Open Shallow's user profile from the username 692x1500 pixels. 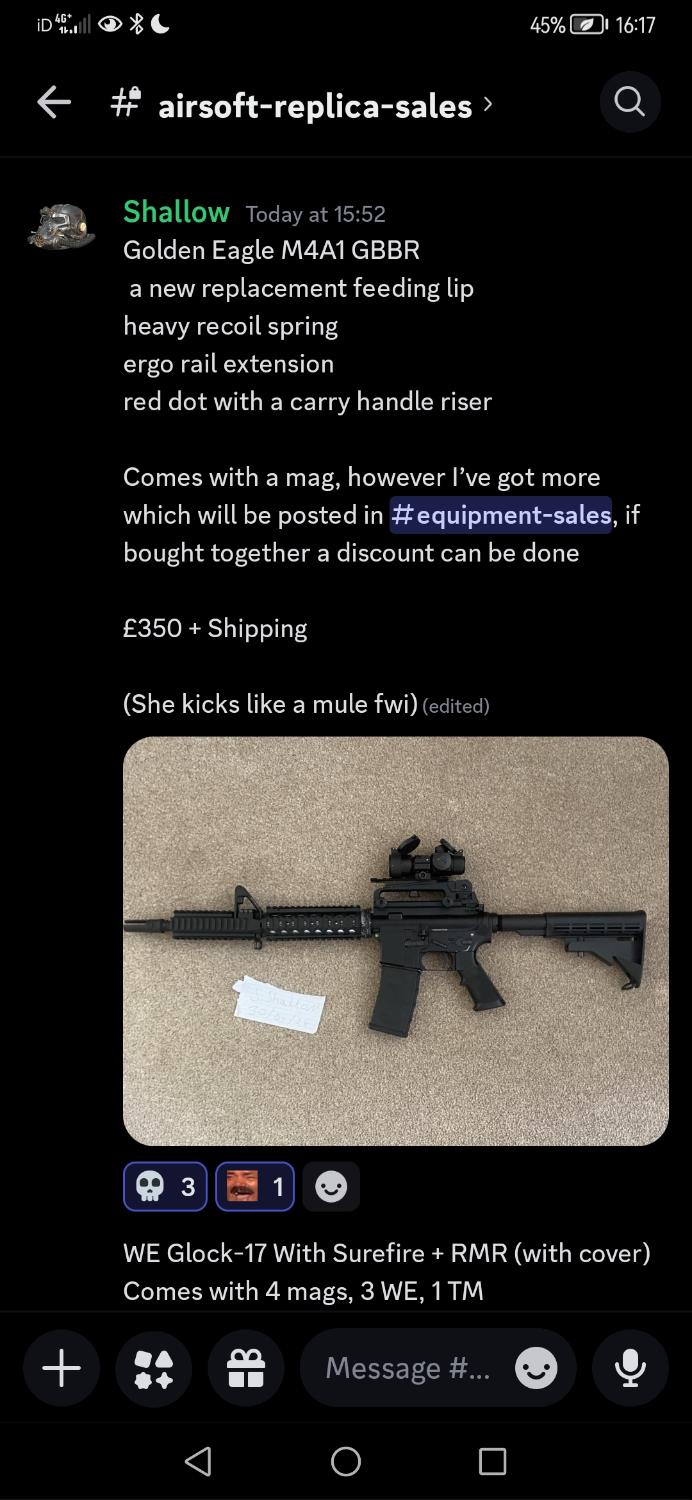click(x=176, y=212)
